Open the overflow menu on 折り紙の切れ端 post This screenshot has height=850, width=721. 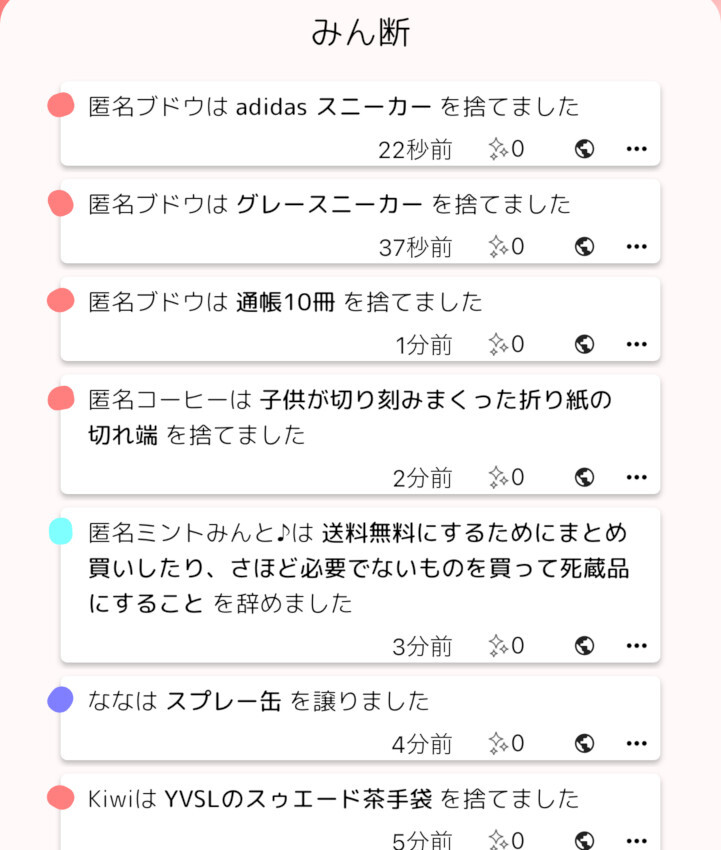[636, 478]
